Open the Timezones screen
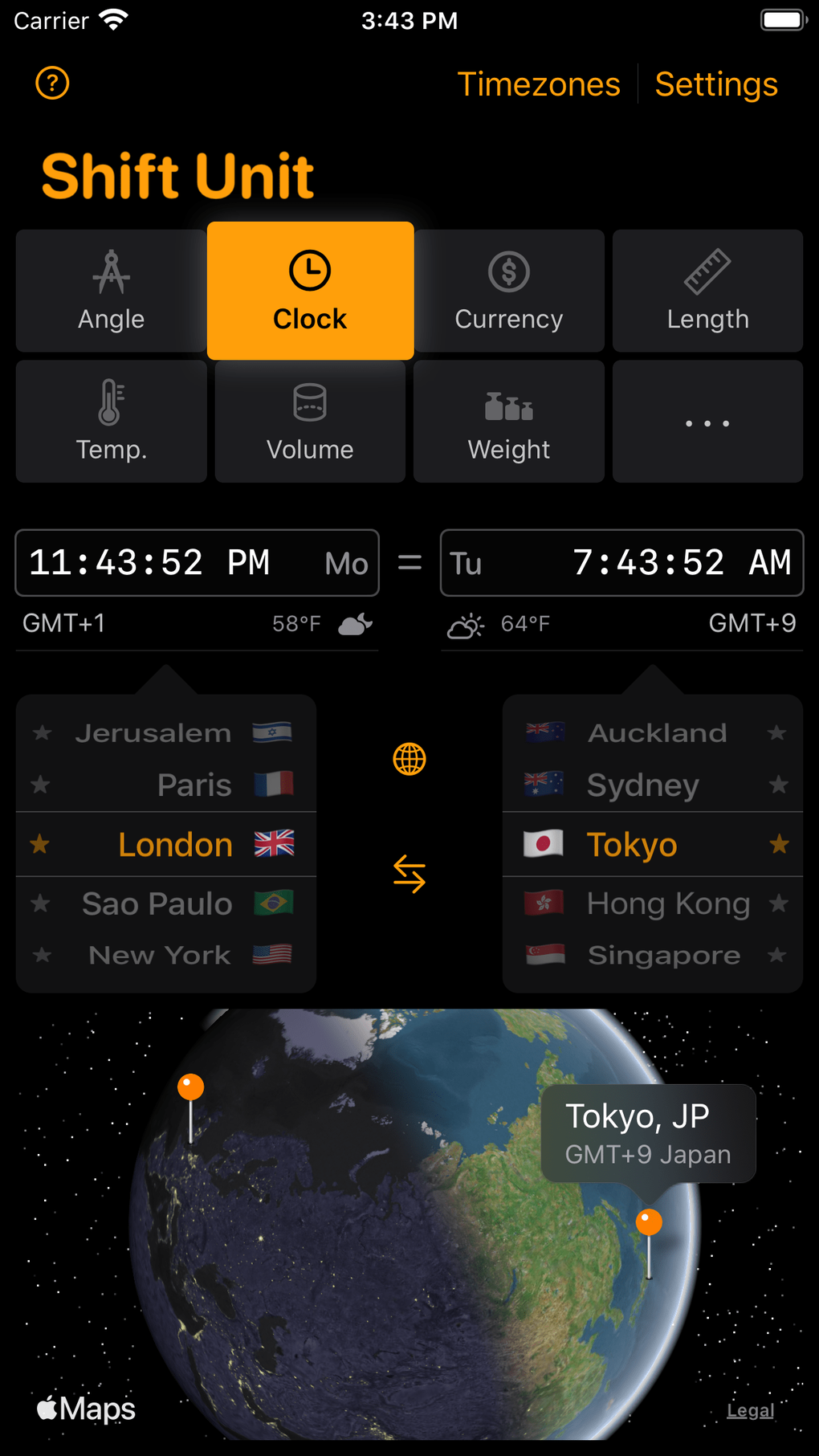The image size is (819, 1456). click(539, 84)
